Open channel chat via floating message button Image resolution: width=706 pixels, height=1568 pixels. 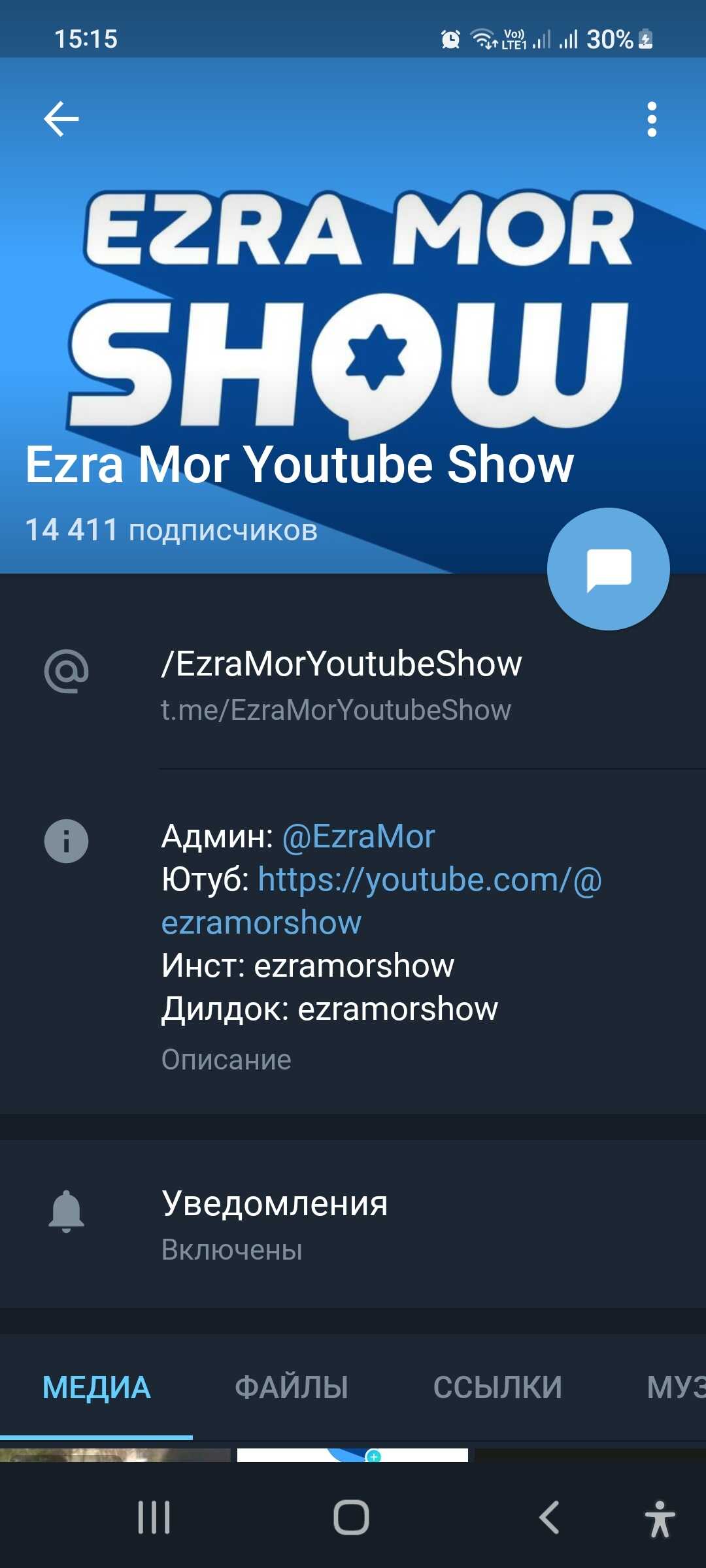tap(608, 569)
